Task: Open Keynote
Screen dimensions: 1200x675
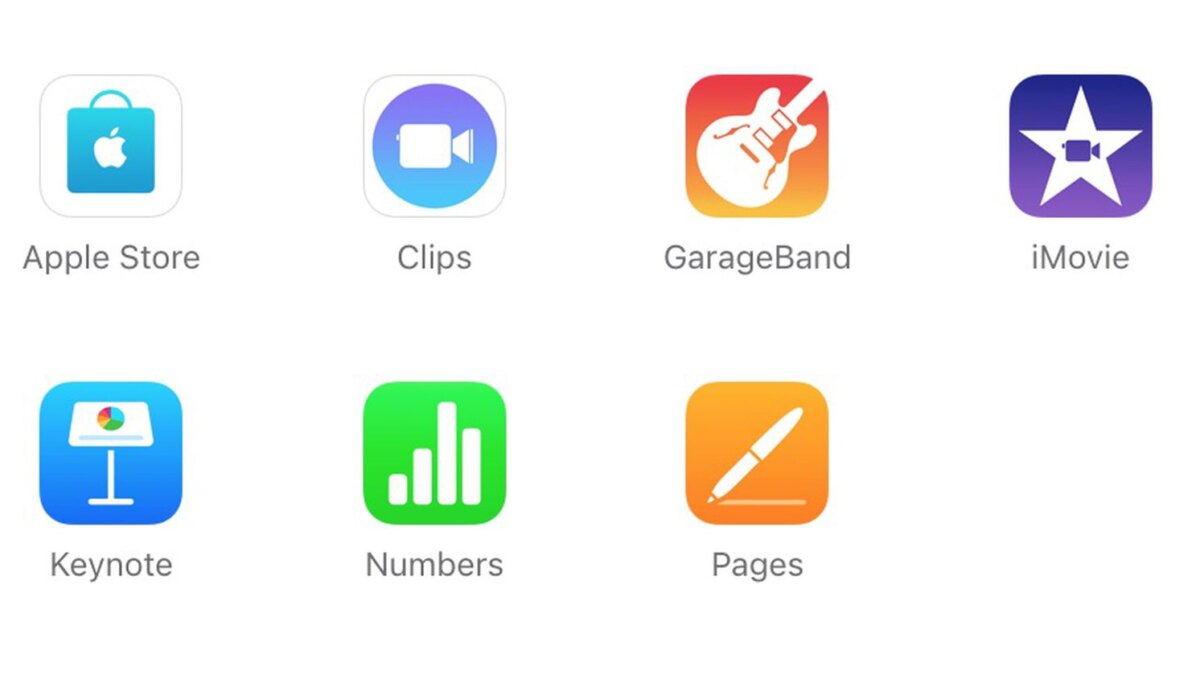Action: pos(111,453)
